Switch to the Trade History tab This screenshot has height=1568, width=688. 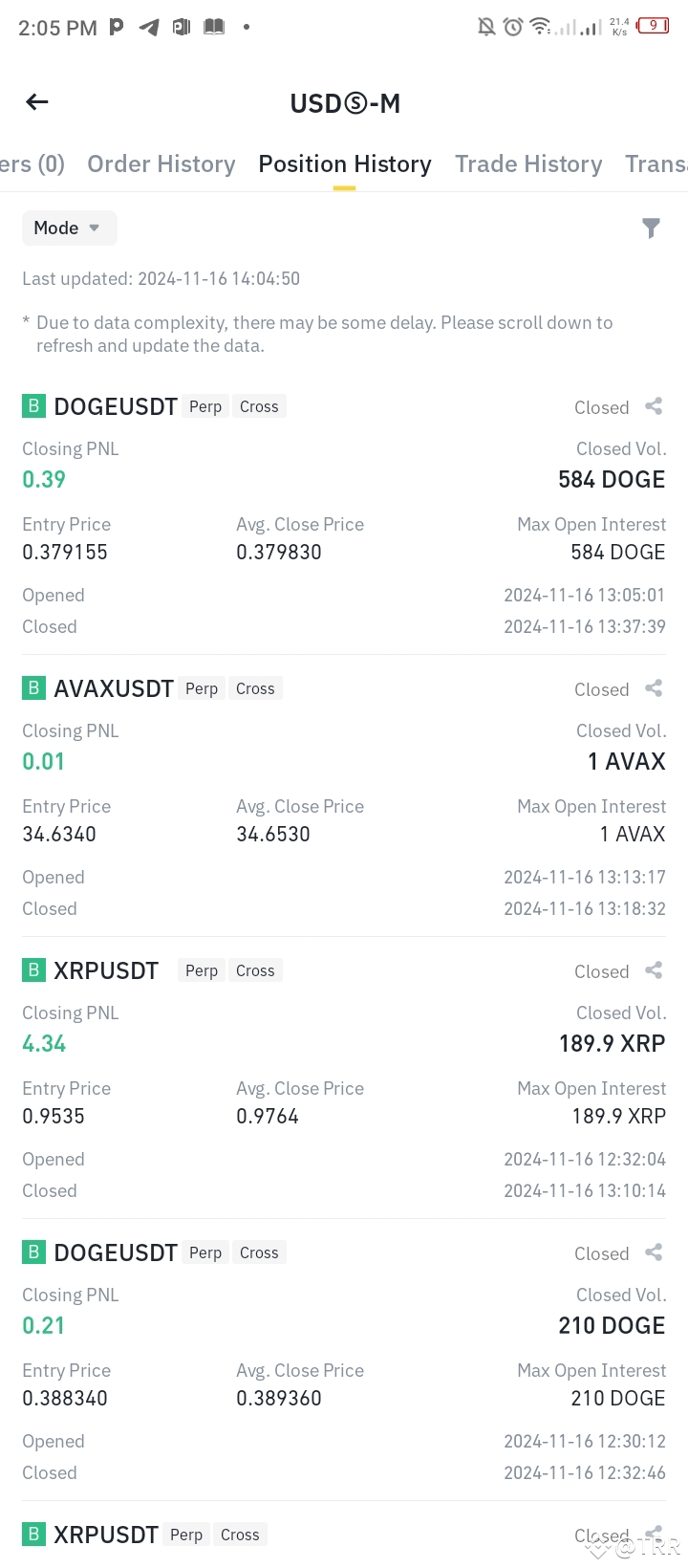tap(528, 163)
